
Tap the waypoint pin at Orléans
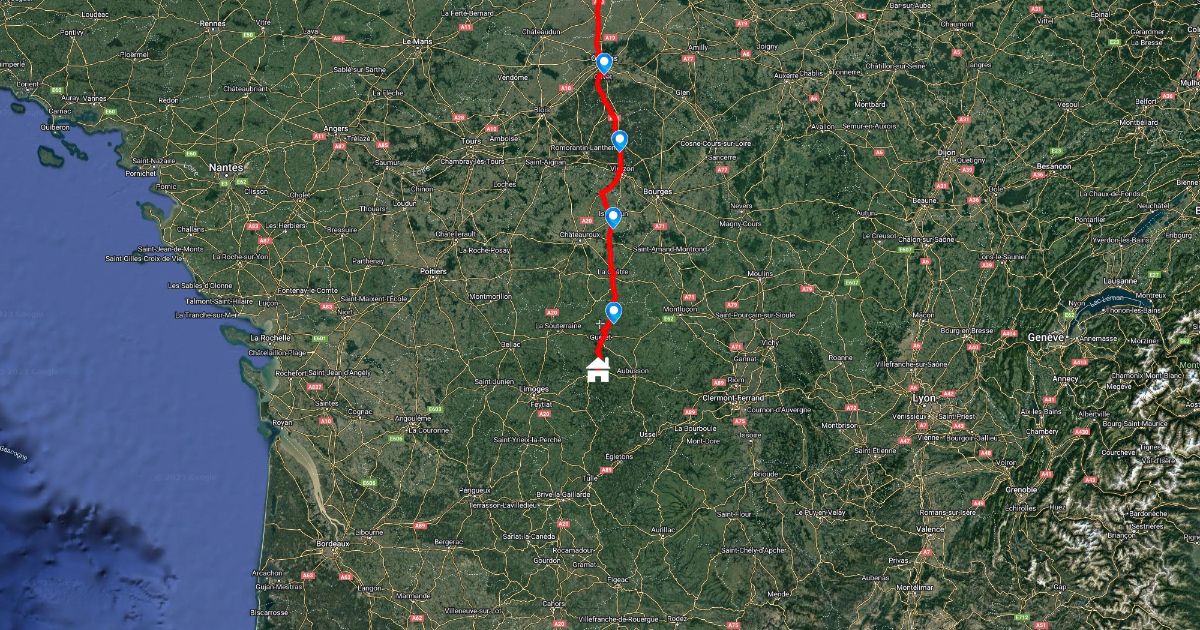click(x=604, y=64)
